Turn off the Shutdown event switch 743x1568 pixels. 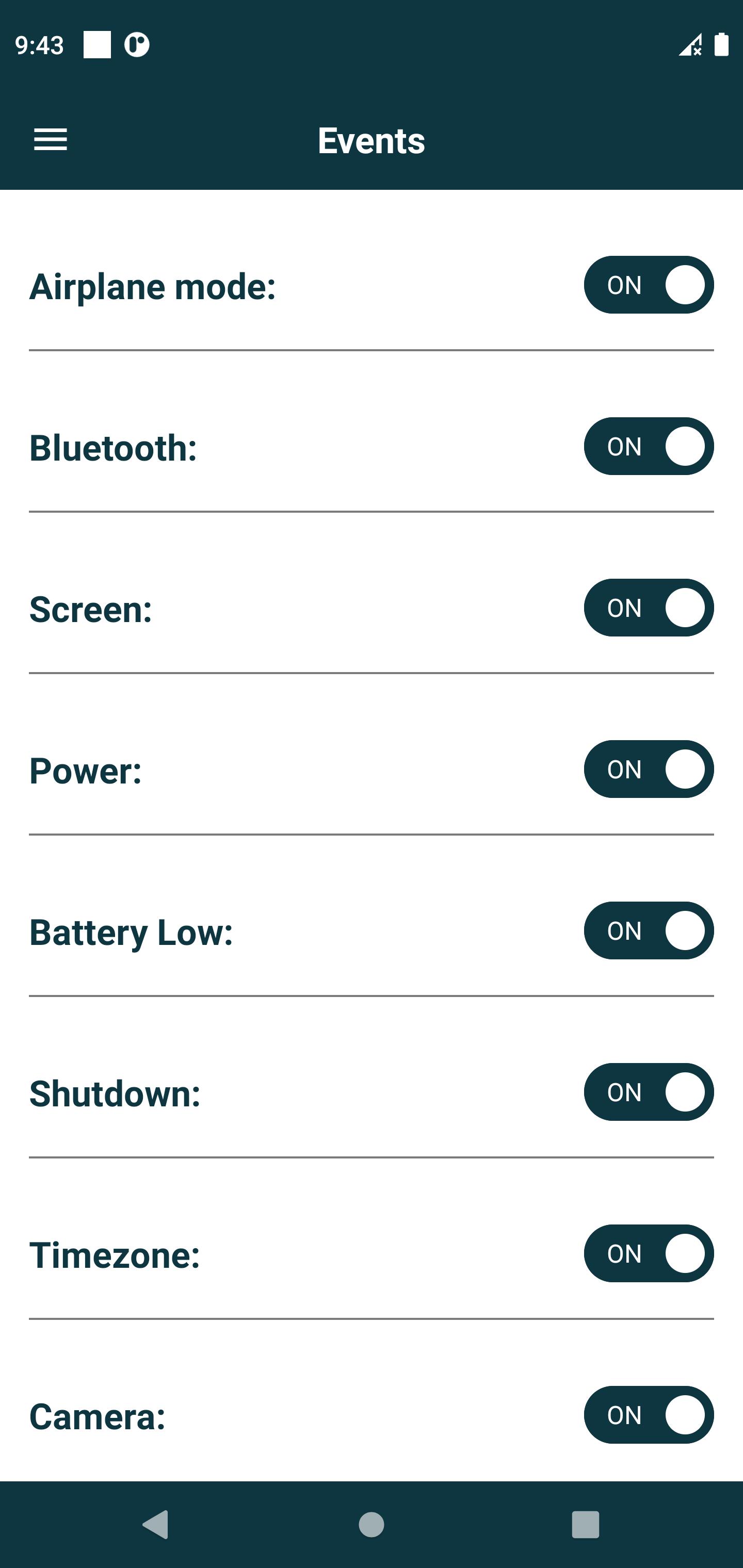click(649, 1092)
